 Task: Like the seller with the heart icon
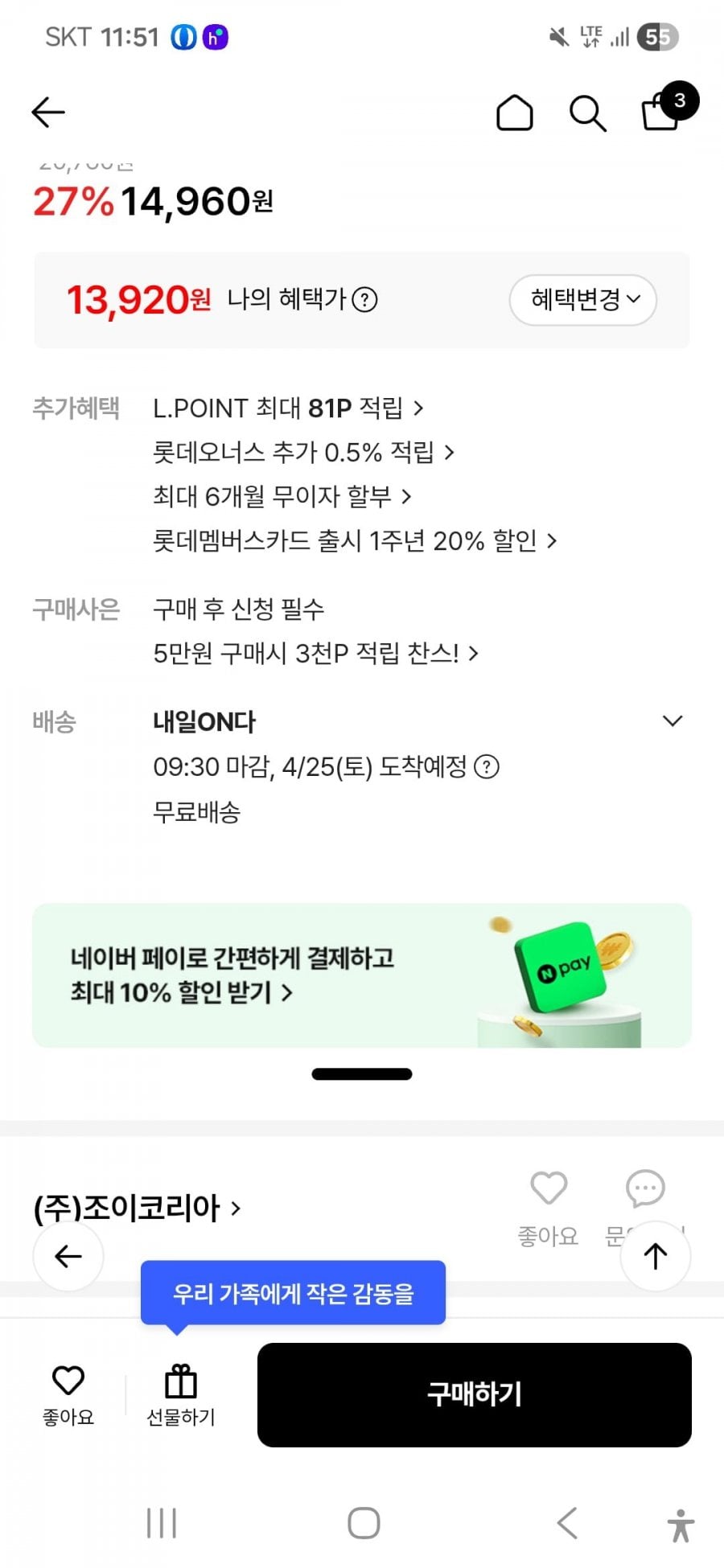point(549,1188)
